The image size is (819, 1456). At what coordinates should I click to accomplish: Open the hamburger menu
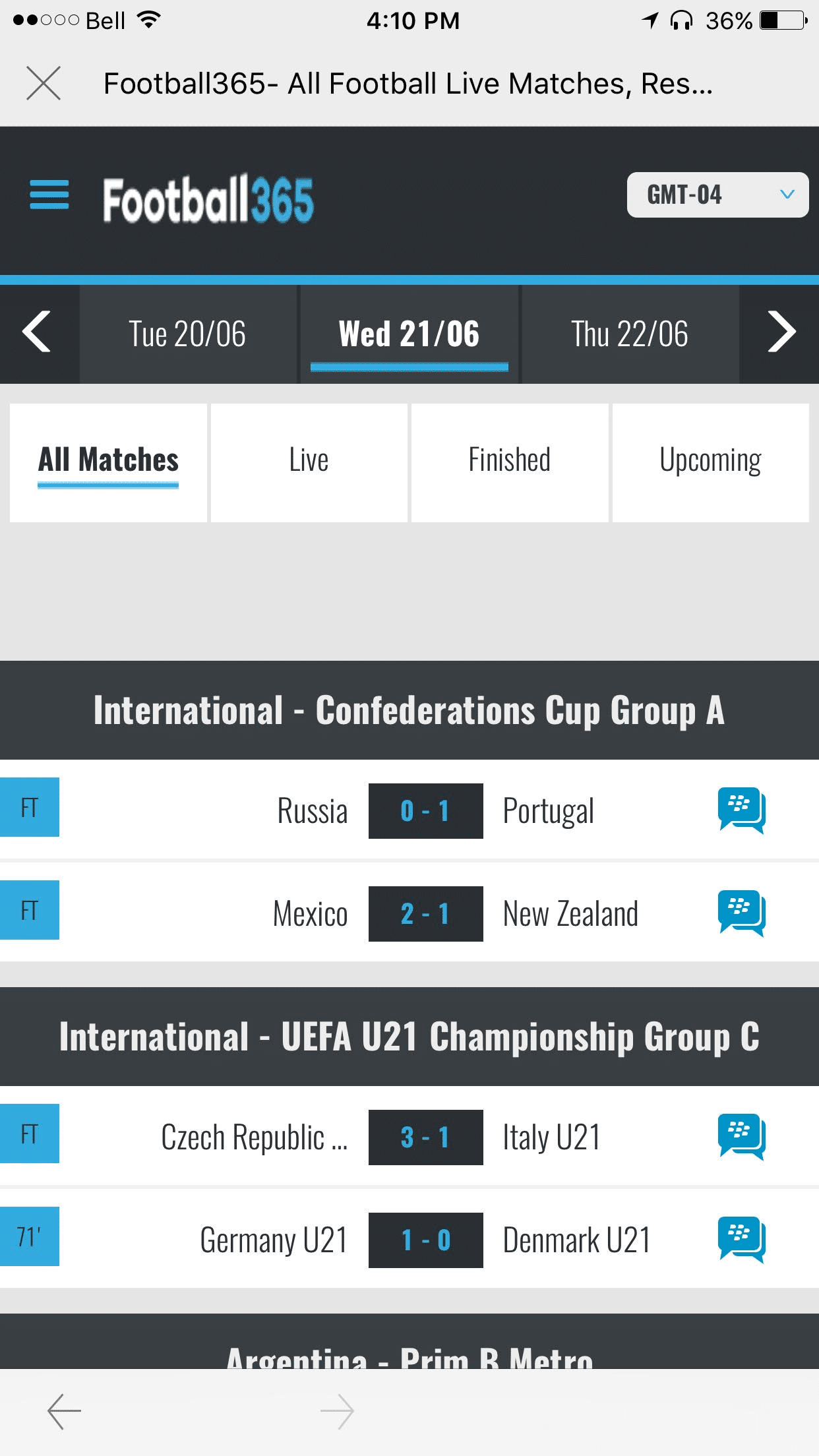pos(49,195)
